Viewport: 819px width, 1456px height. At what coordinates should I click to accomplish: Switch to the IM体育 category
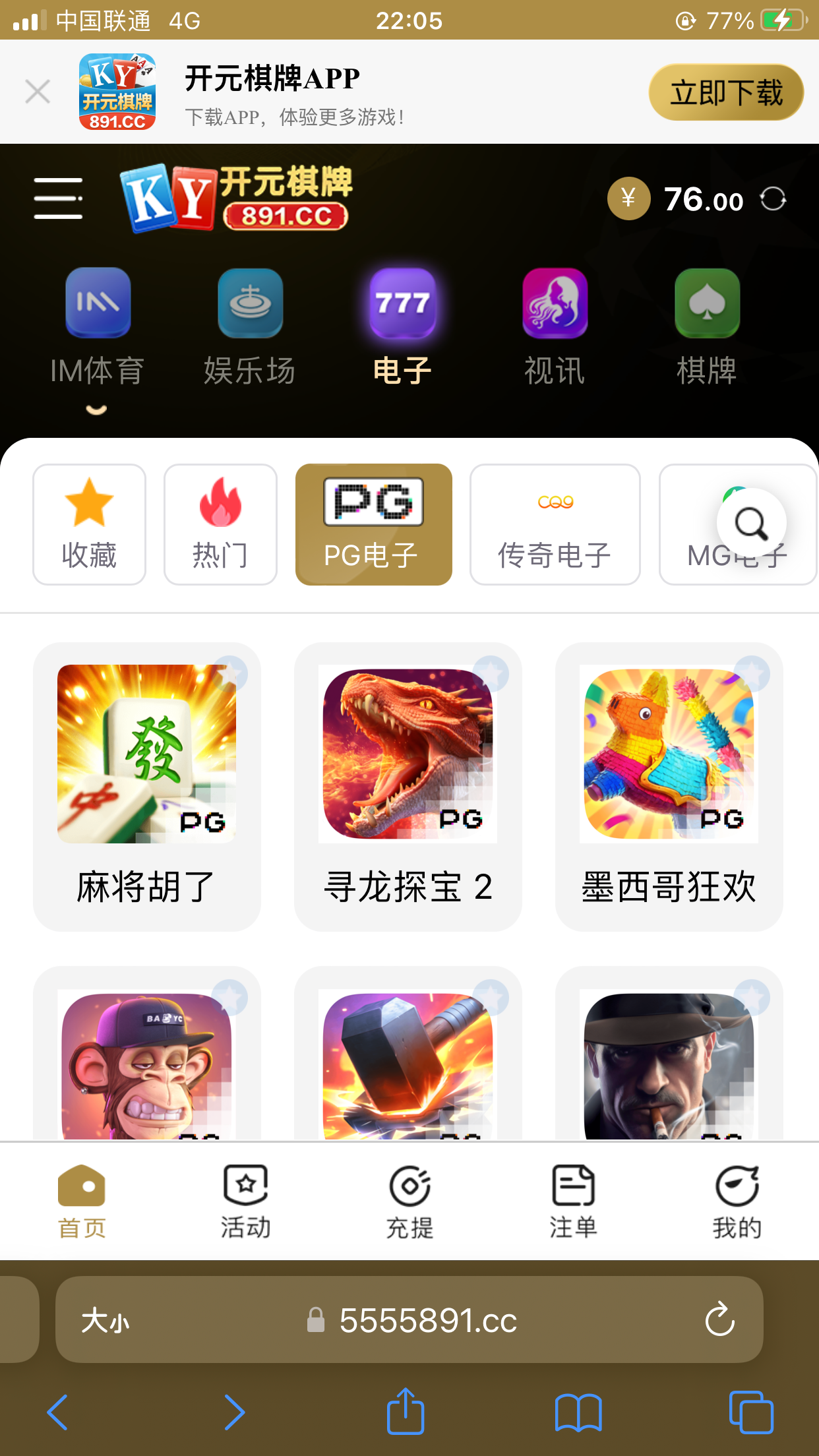(98, 328)
